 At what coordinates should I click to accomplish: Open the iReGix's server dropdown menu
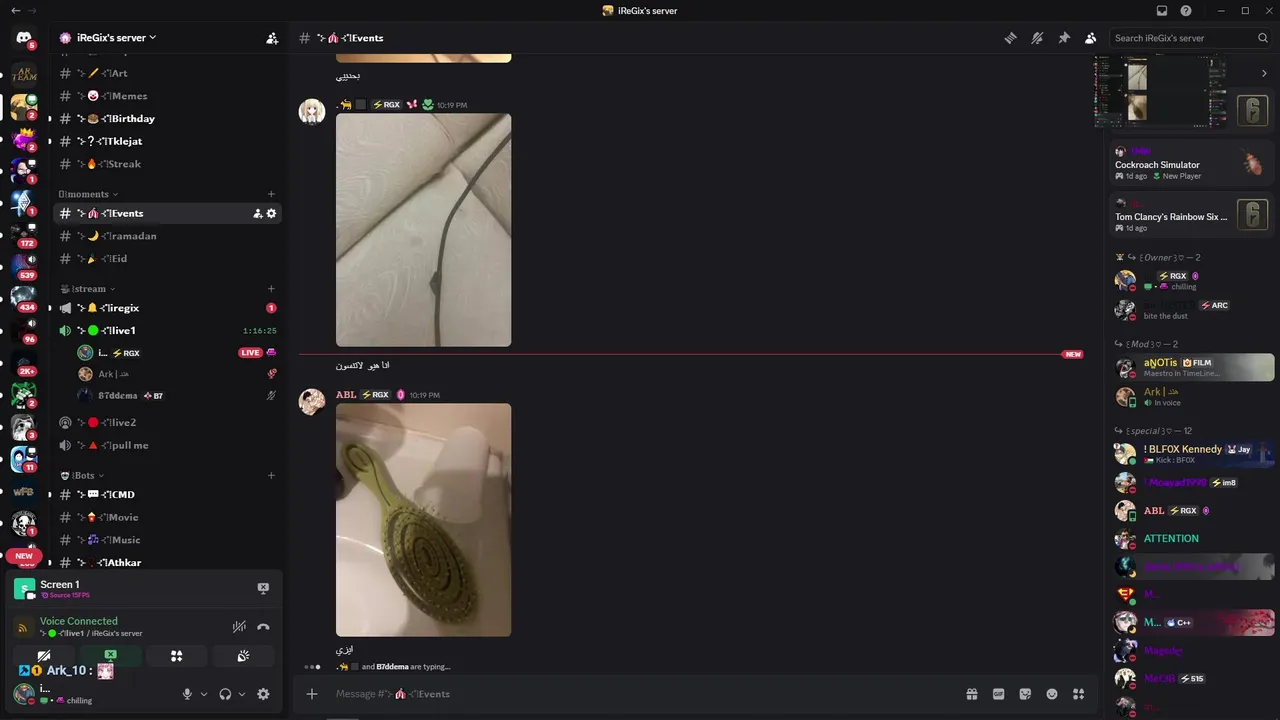point(110,38)
